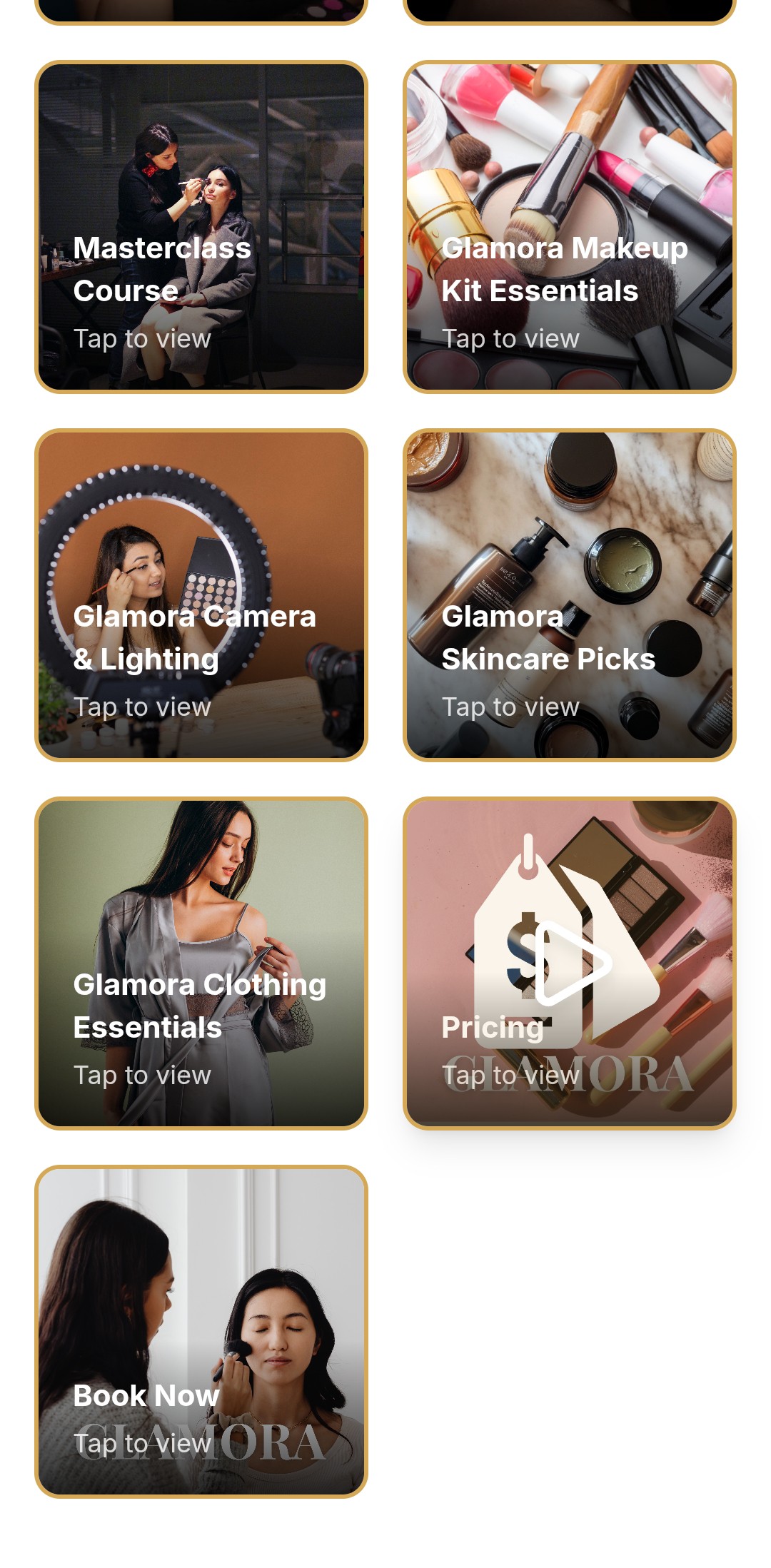
Task: Open the Pricing card
Action: tap(569, 963)
